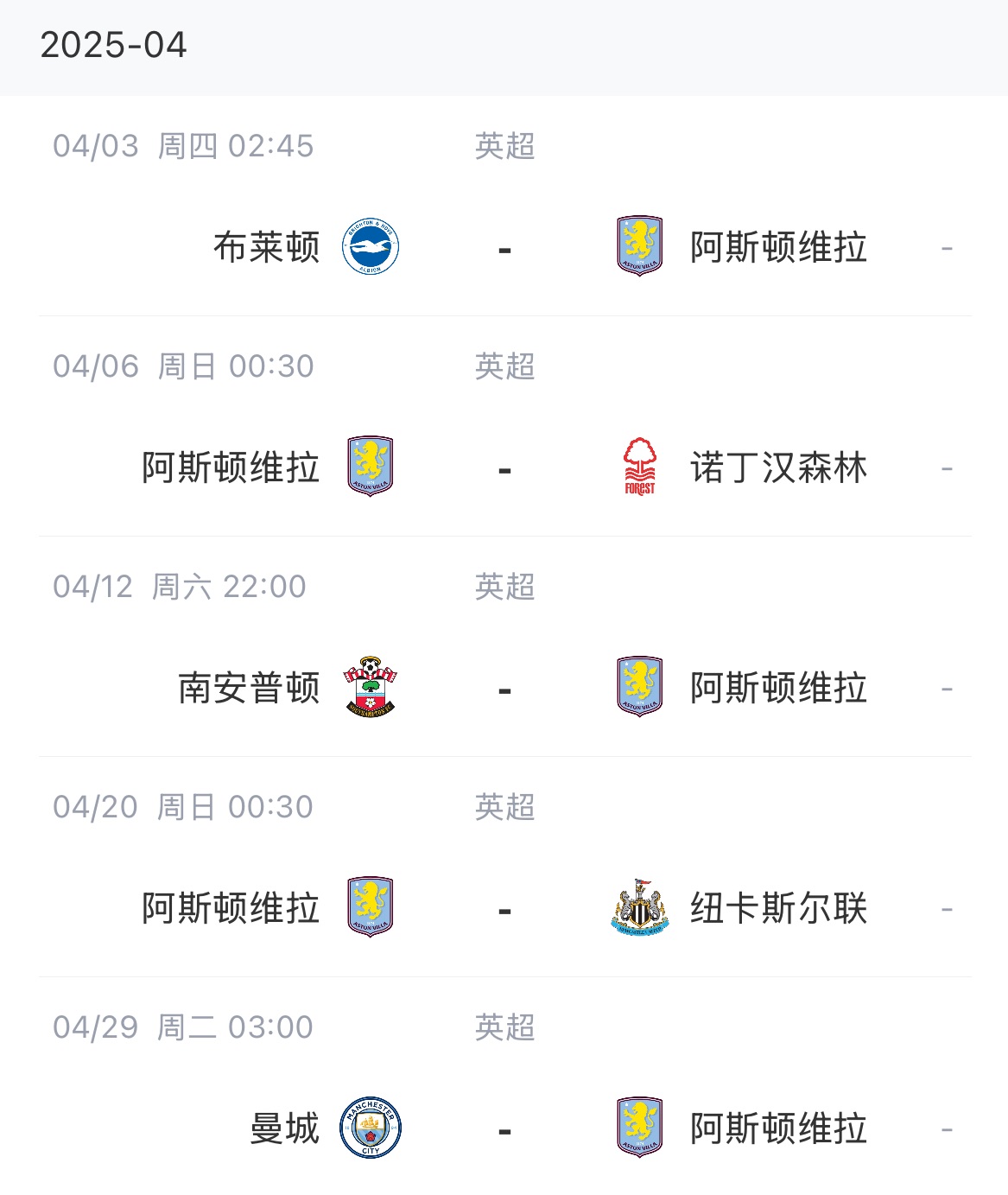This screenshot has height=1195, width=1008.
Task: Select the Aston Villa vs Newcastle United fixture
Action: (504, 909)
